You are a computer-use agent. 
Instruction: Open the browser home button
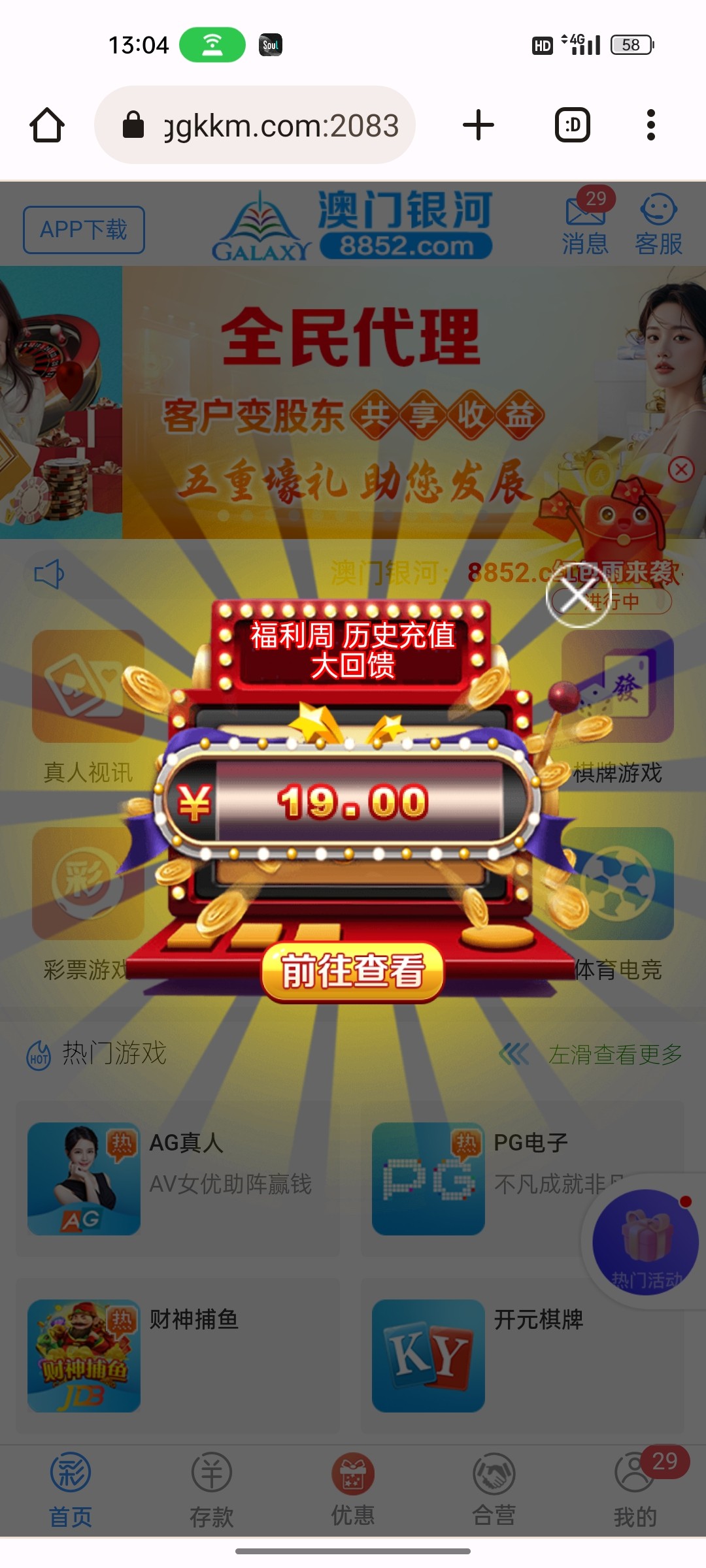point(47,125)
